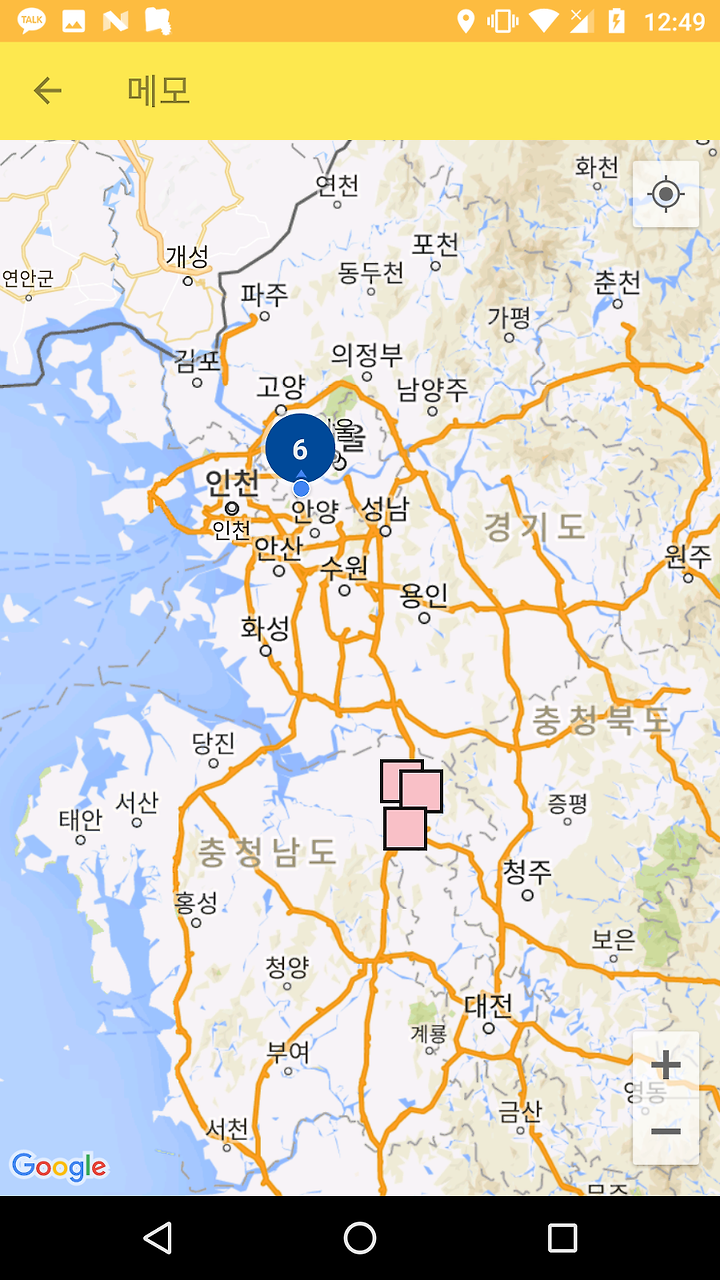
Task: Zoom out with the minus button
Action: [x=666, y=1131]
